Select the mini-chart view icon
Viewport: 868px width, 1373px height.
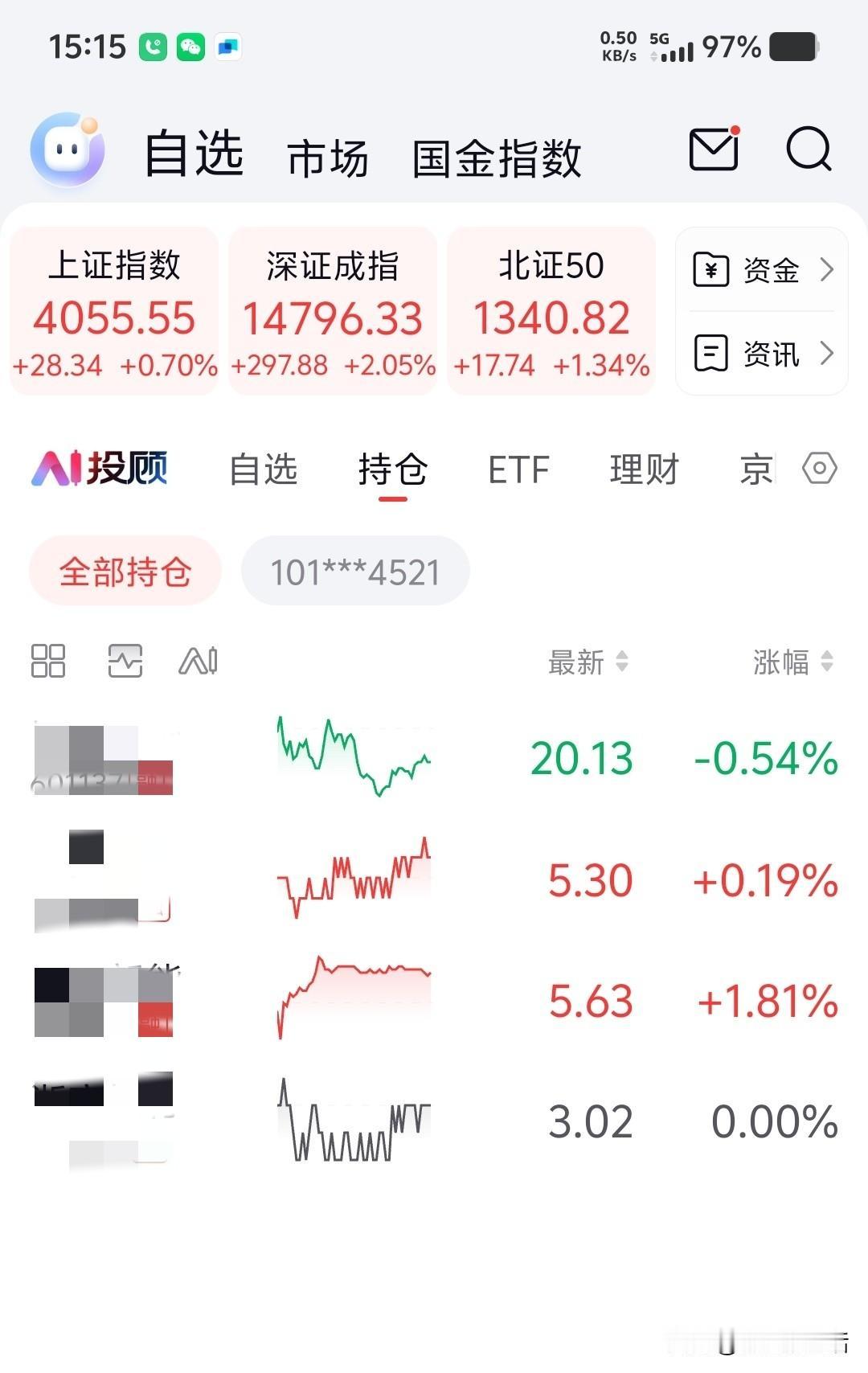(125, 662)
